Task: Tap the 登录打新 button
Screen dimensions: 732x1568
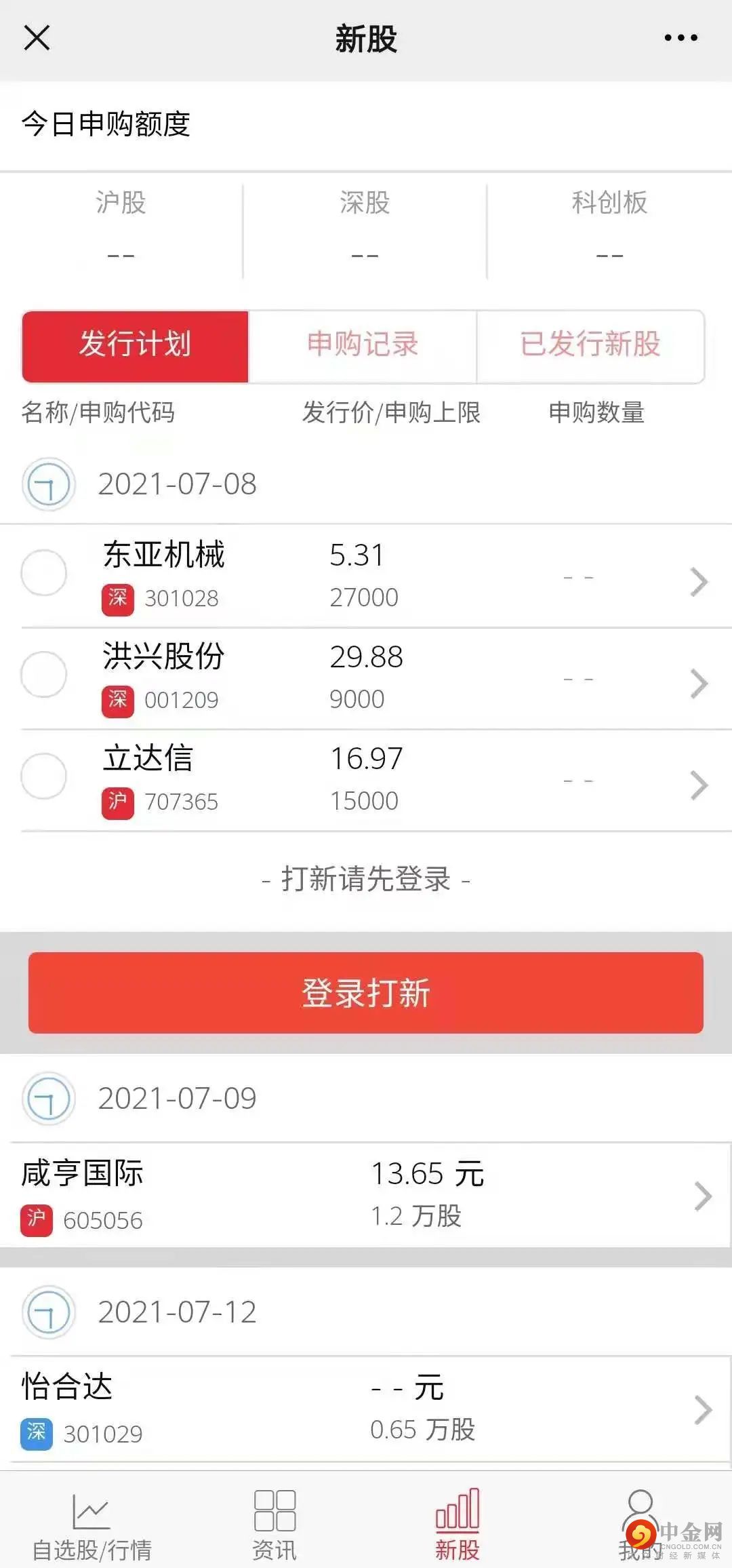Action: (366, 993)
